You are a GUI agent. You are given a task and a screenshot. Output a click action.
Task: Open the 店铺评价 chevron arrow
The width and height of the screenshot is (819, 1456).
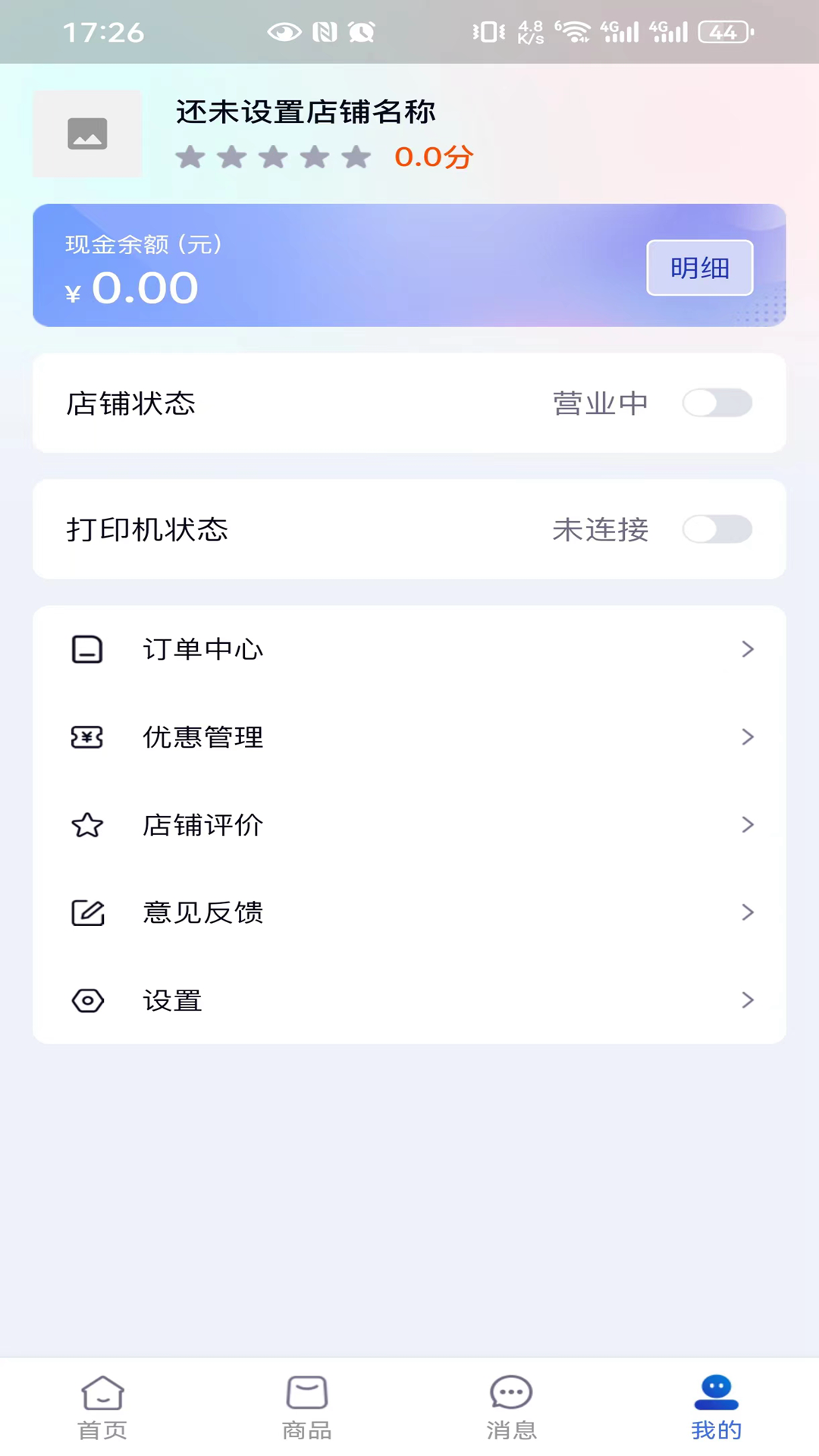[x=748, y=825]
